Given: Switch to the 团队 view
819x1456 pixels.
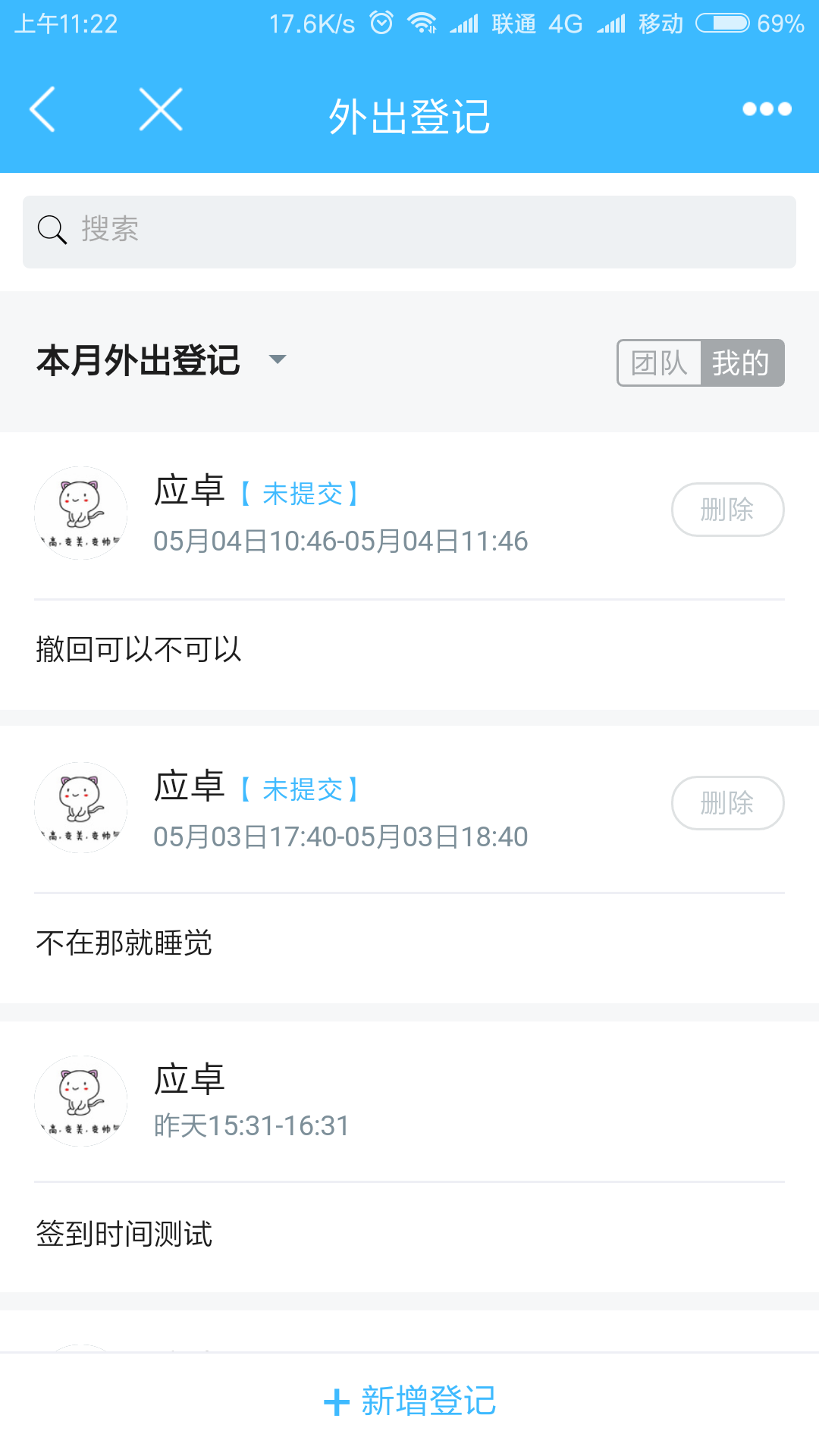Looking at the screenshot, I should click(658, 363).
